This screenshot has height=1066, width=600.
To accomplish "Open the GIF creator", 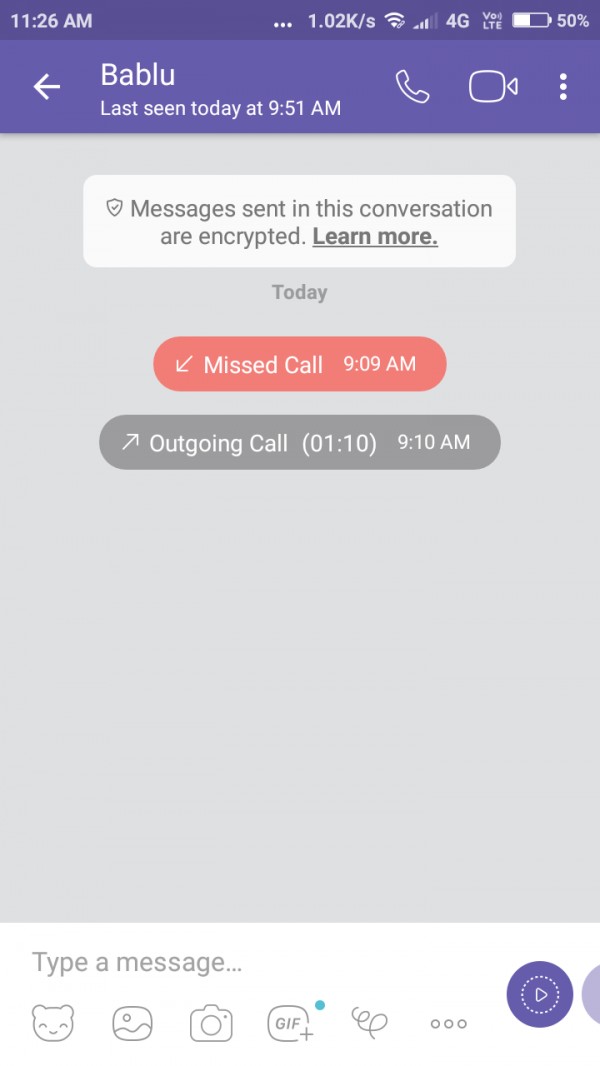I will (291, 1023).
